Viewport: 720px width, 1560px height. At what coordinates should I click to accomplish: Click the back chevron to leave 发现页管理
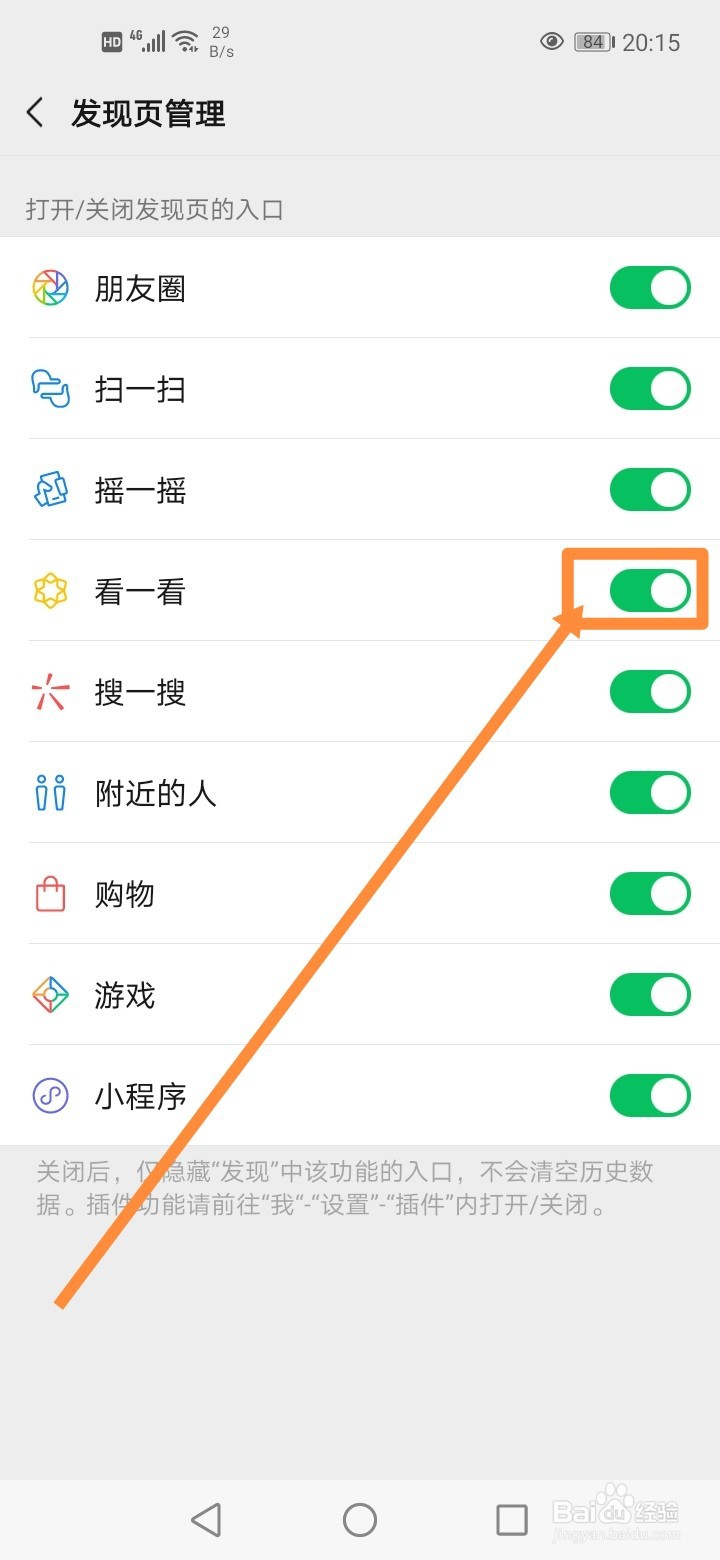pos(35,113)
